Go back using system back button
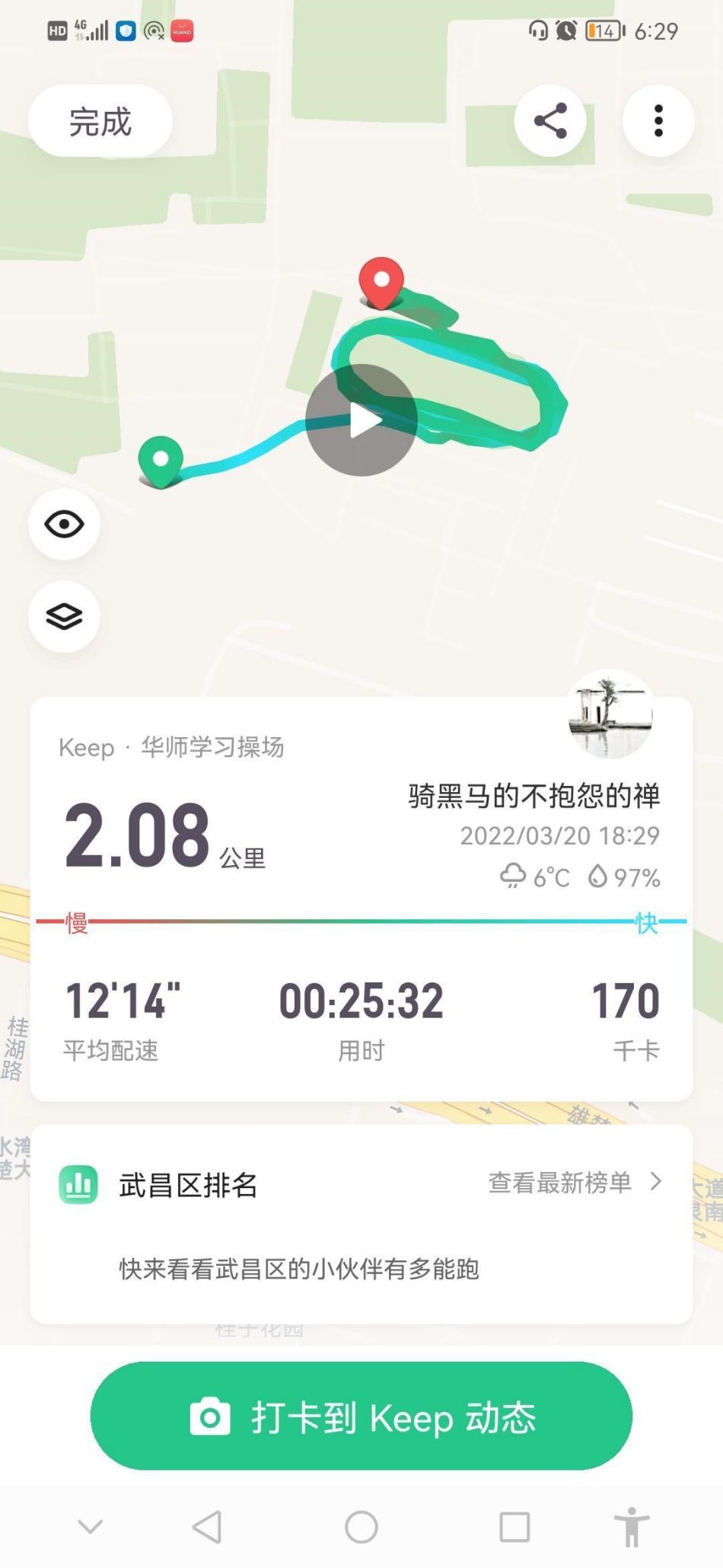Screen dimensions: 723x1568 (x=207, y=1526)
